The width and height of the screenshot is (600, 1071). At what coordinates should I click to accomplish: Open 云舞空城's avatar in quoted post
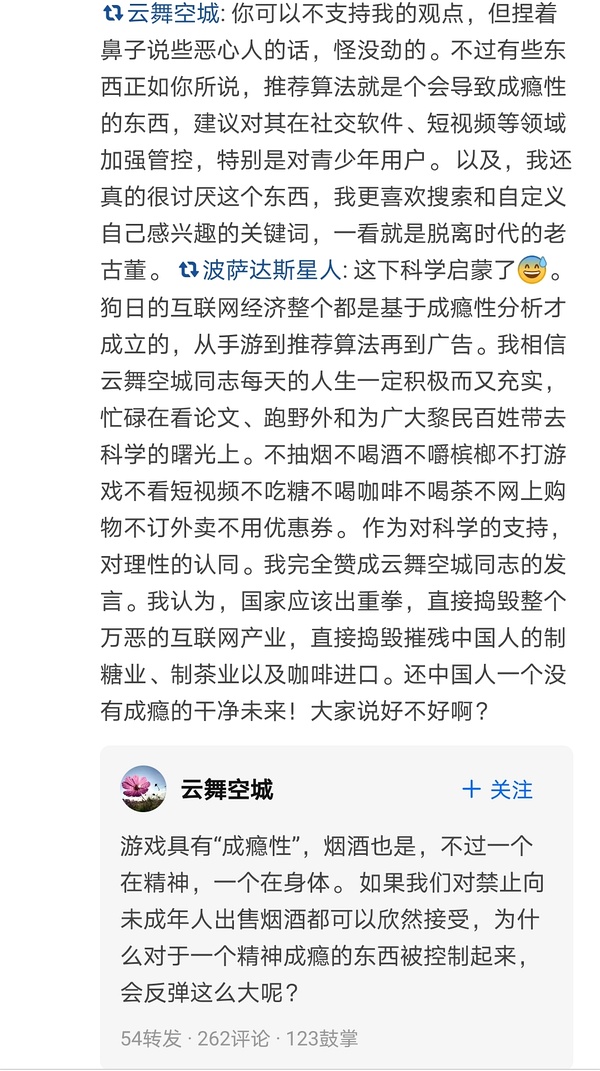point(143,789)
